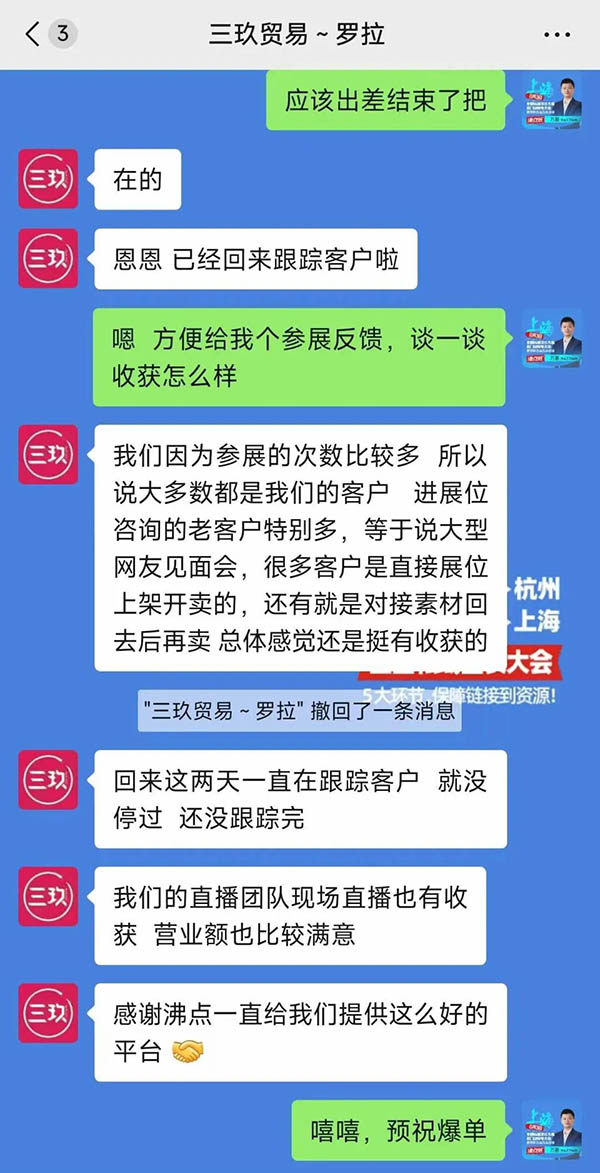Image resolution: width=600 pixels, height=1173 pixels.
Task: Open own avatar beside '应该出差结束了把' message
Action: 552,101
